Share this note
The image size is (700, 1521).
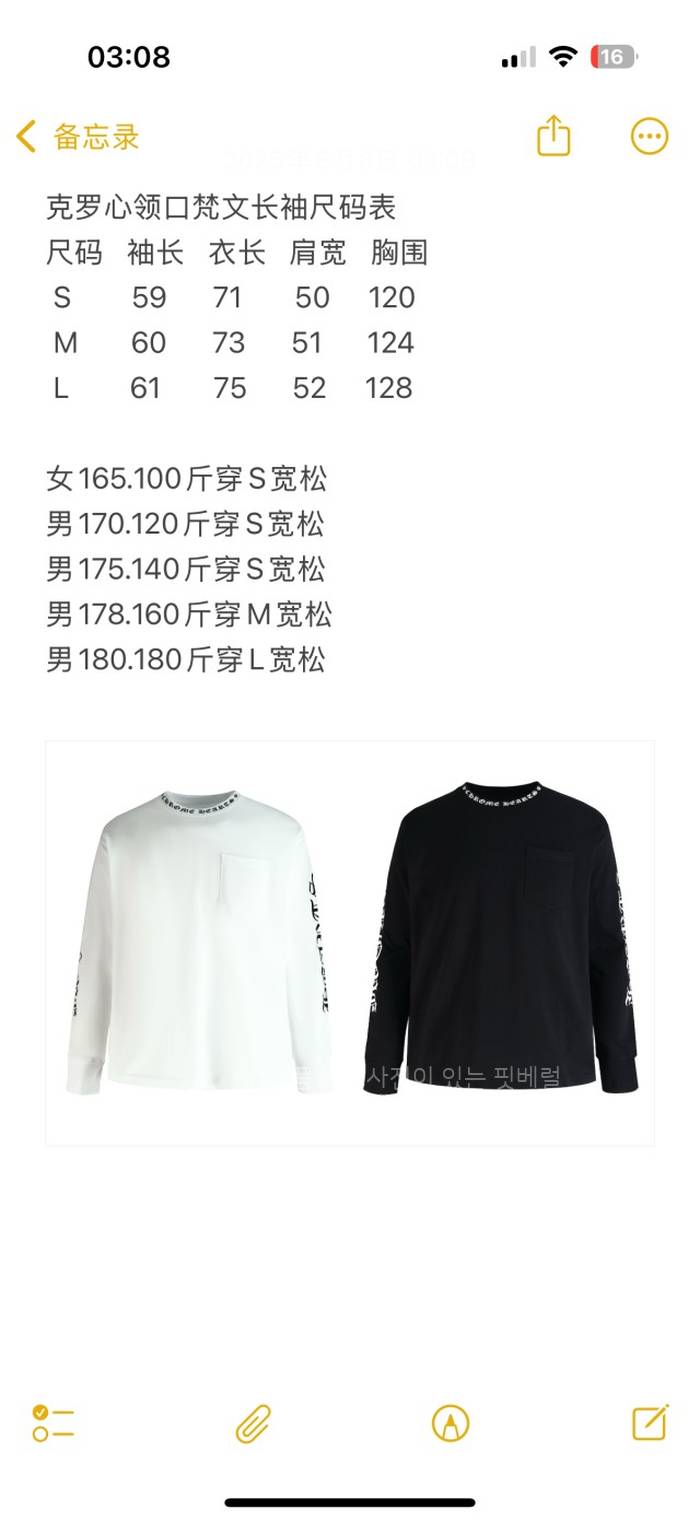click(x=553, y=136)
